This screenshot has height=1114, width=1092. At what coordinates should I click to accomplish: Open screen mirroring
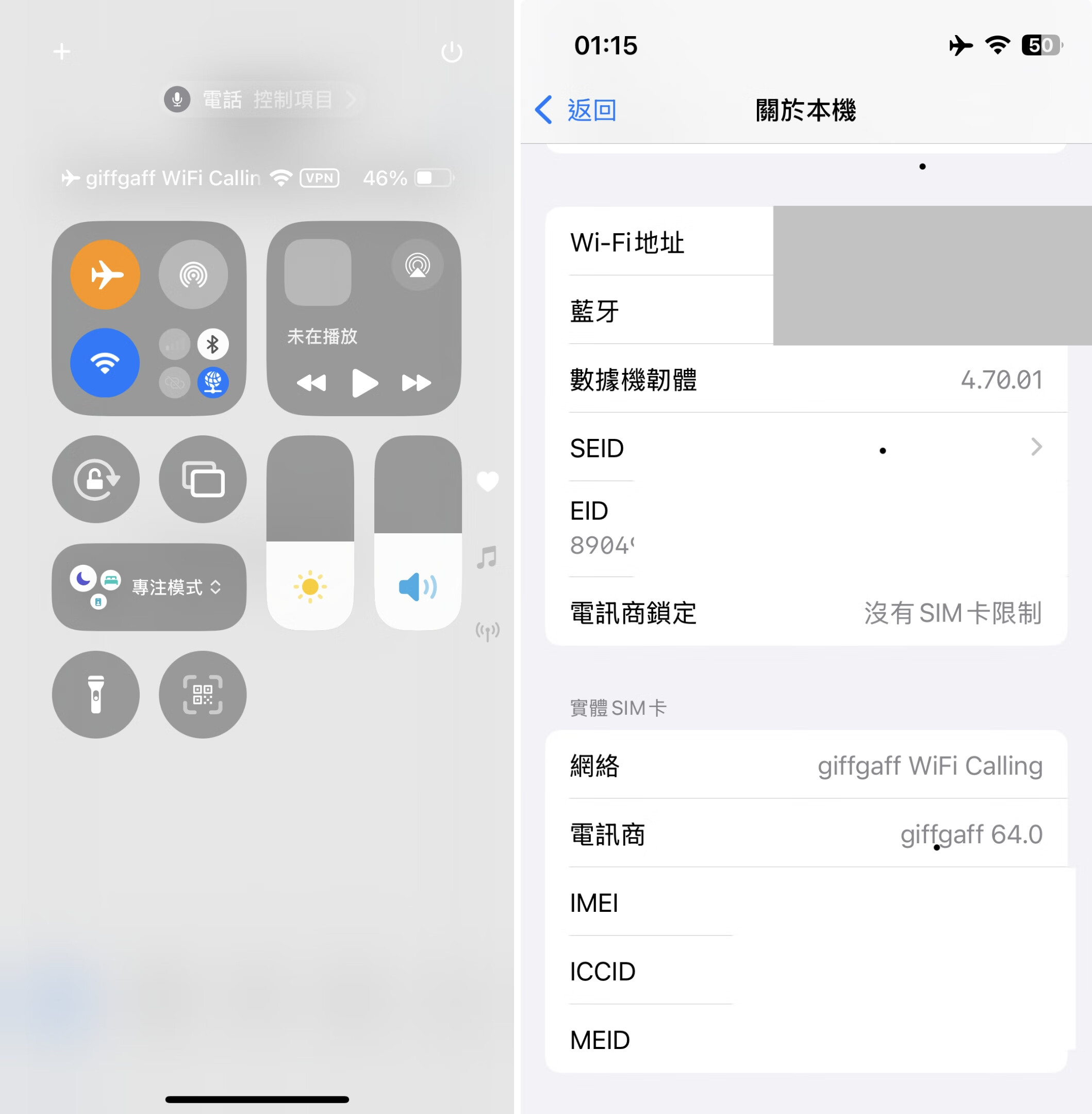(203, 479)
